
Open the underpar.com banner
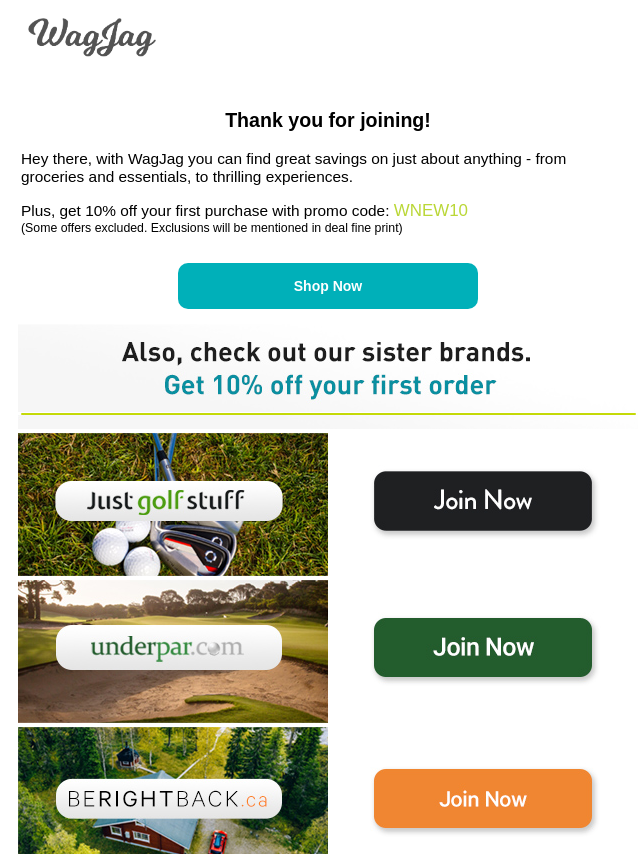click(x=172, y=650)
